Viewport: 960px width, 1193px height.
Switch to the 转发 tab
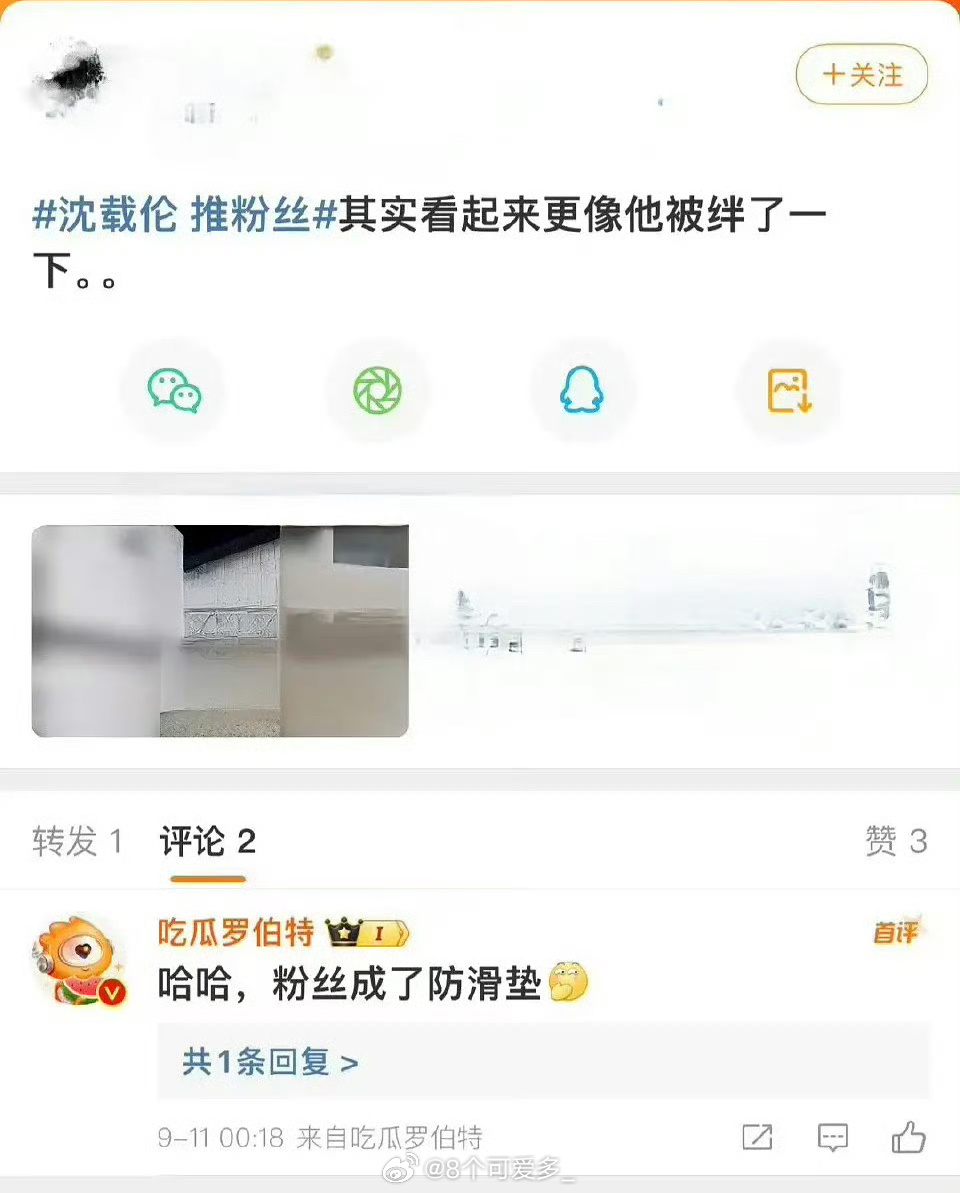(x=77, y=842)
